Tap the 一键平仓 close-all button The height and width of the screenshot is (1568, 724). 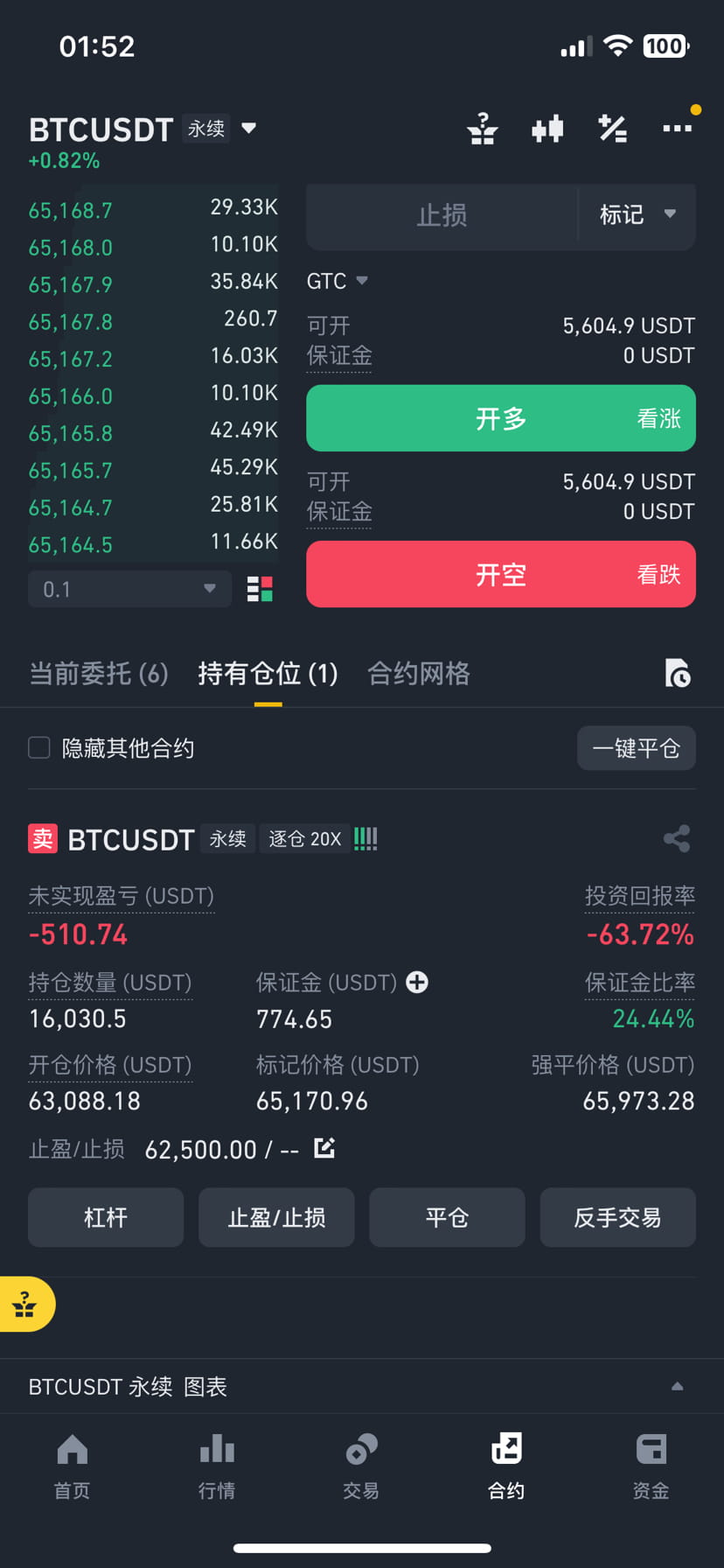coord(636,748)
